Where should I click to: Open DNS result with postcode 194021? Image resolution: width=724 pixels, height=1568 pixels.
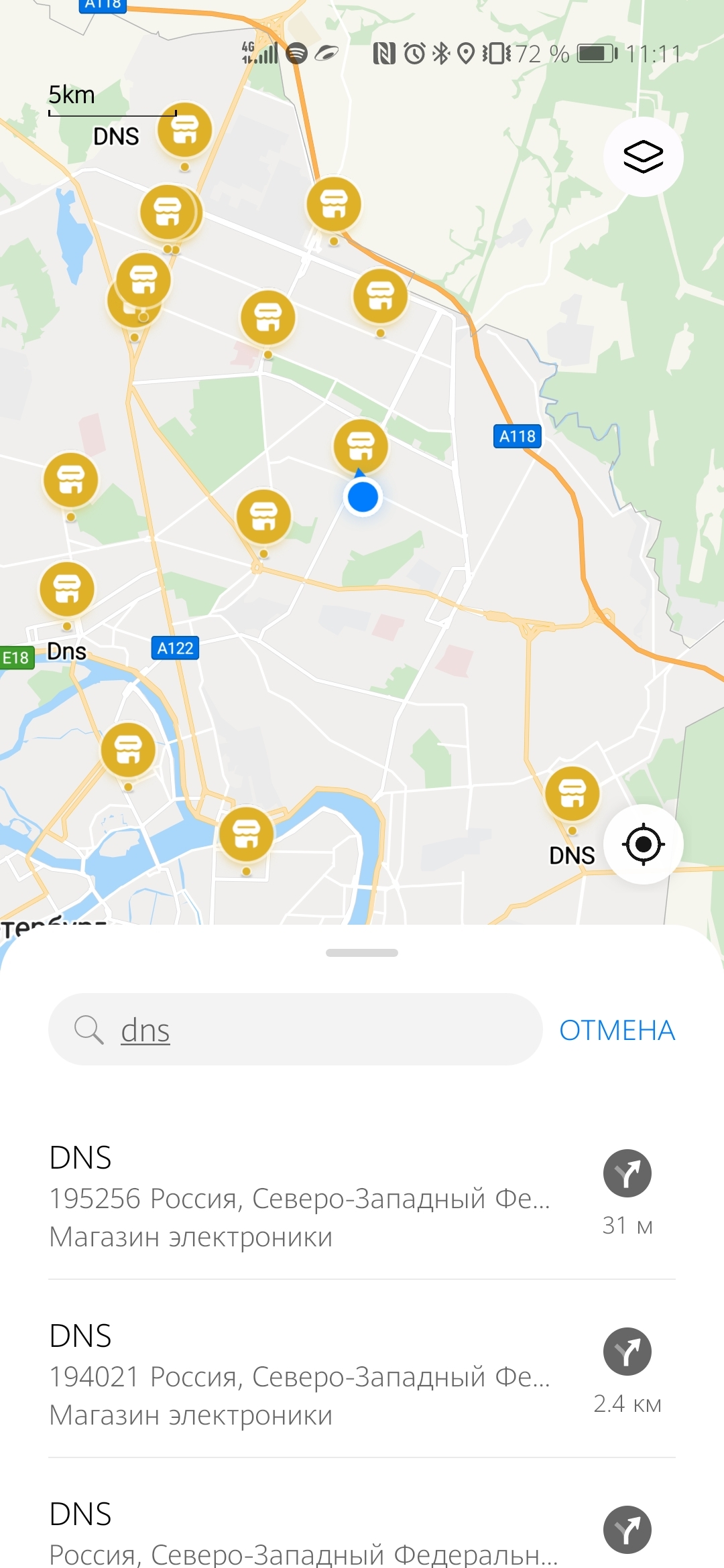coord(302,1375)
